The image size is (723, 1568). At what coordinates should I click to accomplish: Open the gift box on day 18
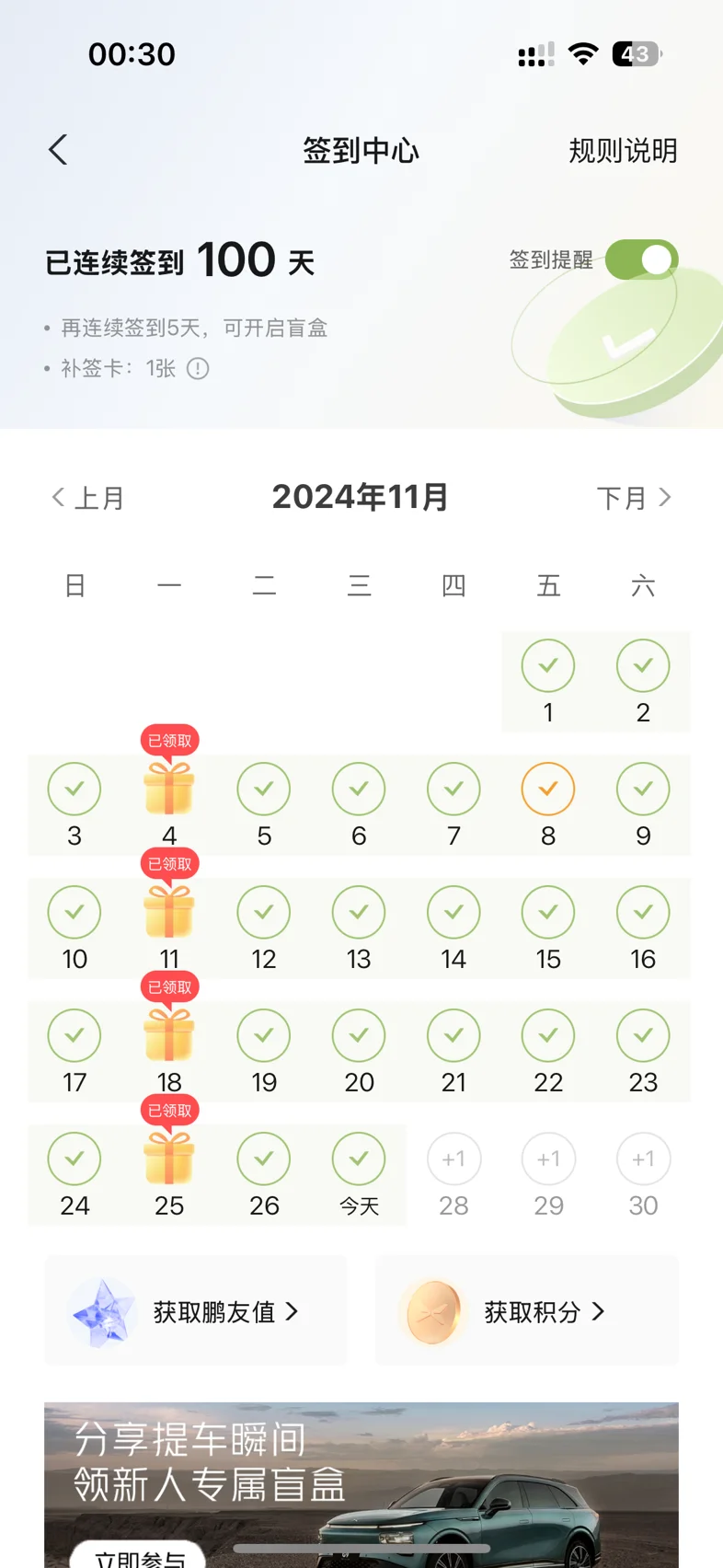coord(169,1034)
